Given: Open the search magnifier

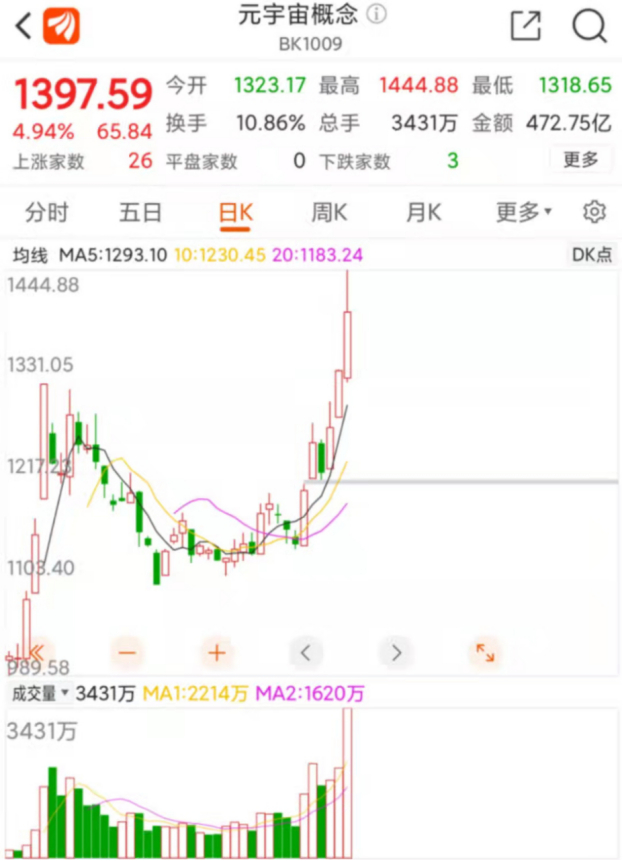Looking at the screenshot, I should click(589, 26).
